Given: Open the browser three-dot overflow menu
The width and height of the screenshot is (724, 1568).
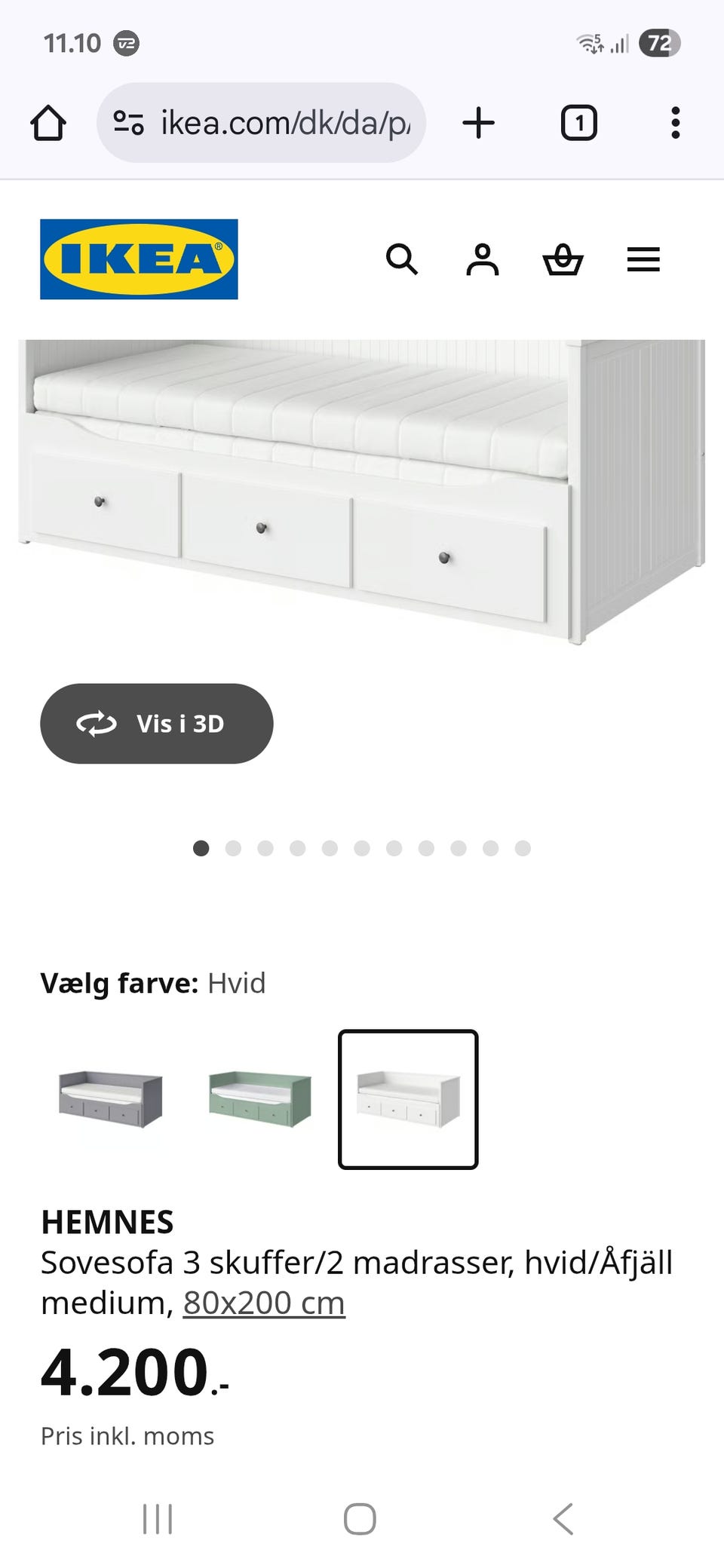Looking at the screenshot, I should (x=675, y=122).
